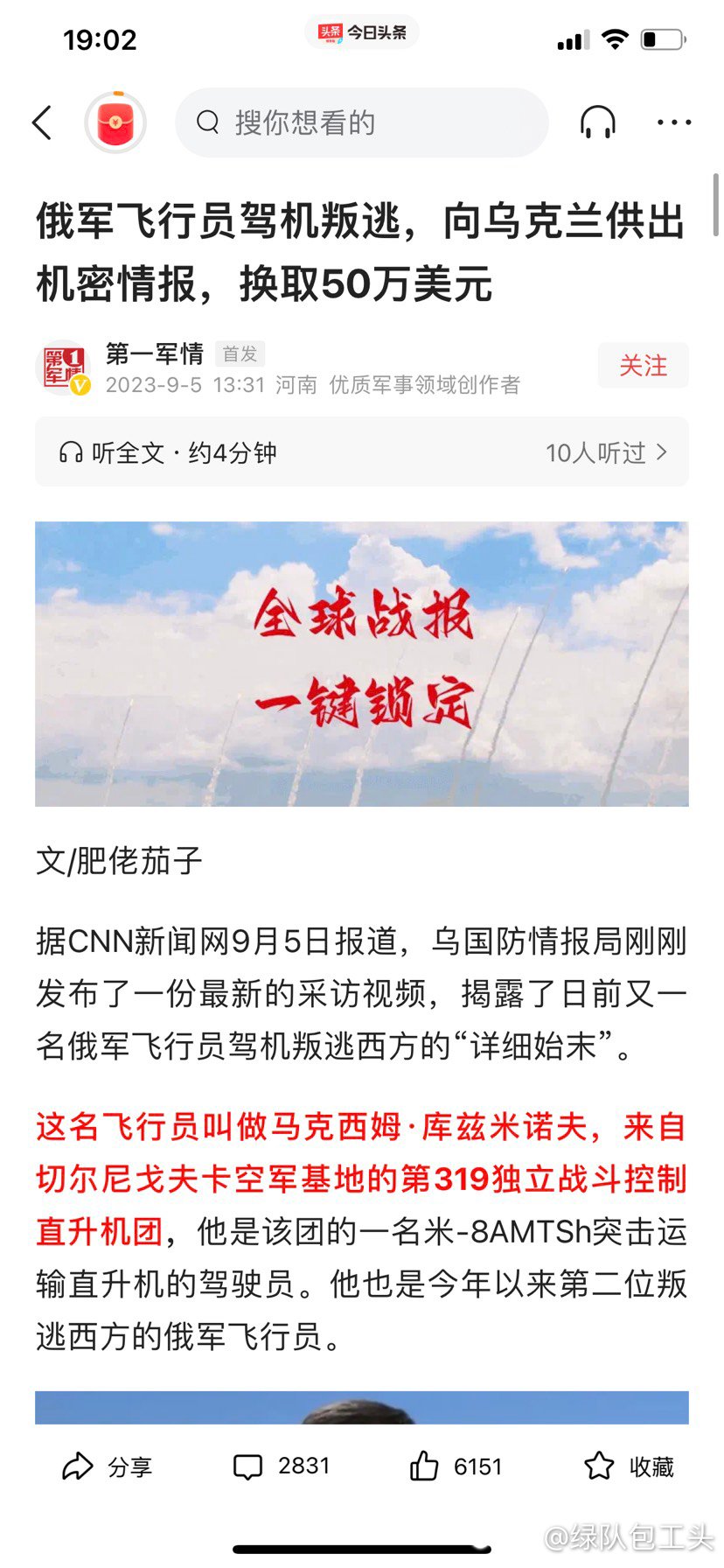The image size is (724, 1568).
Task: Follow the author with 关注 button
Action: [643, 366]
